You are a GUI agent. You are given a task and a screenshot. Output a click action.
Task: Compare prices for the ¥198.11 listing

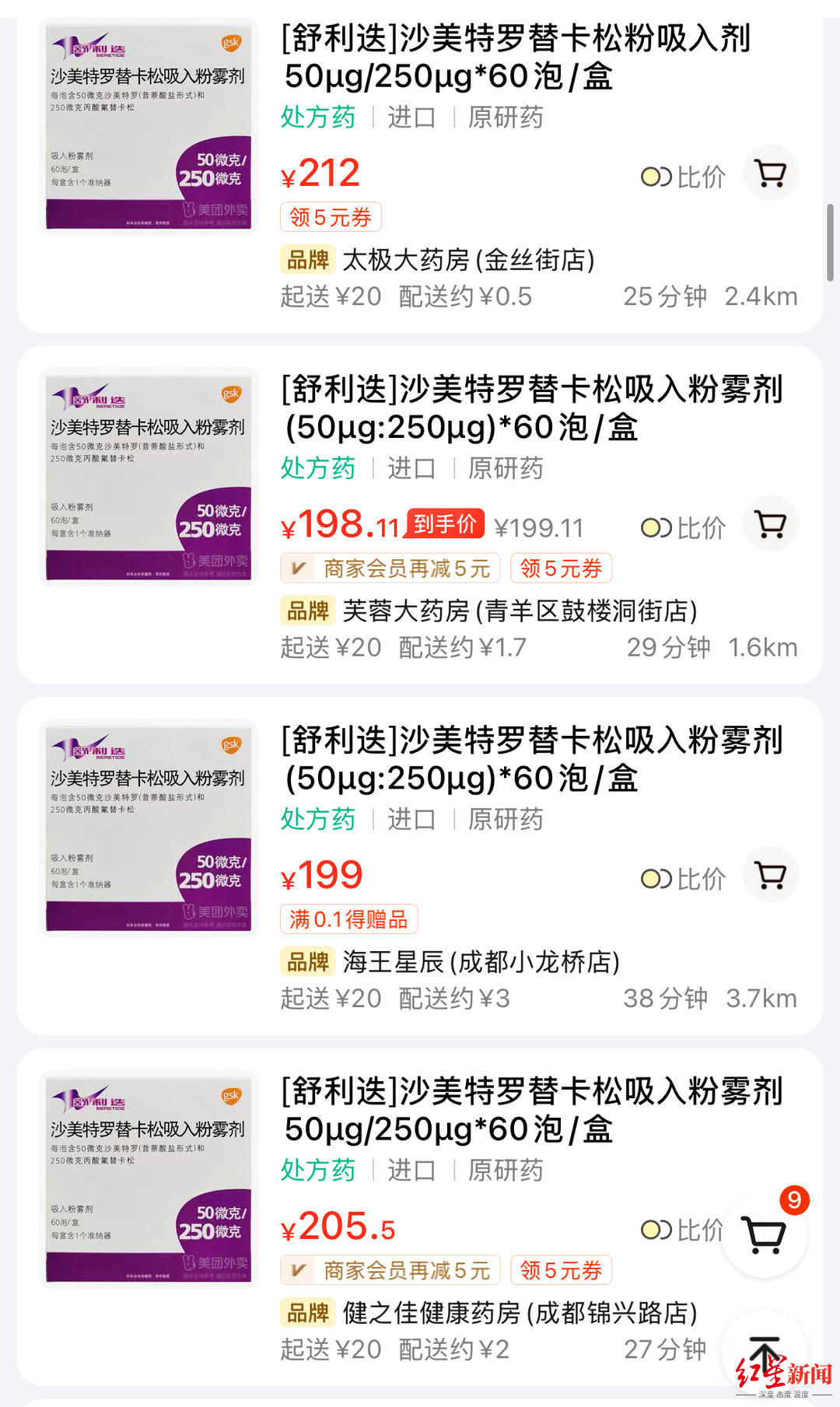click(x=683, y=528)
